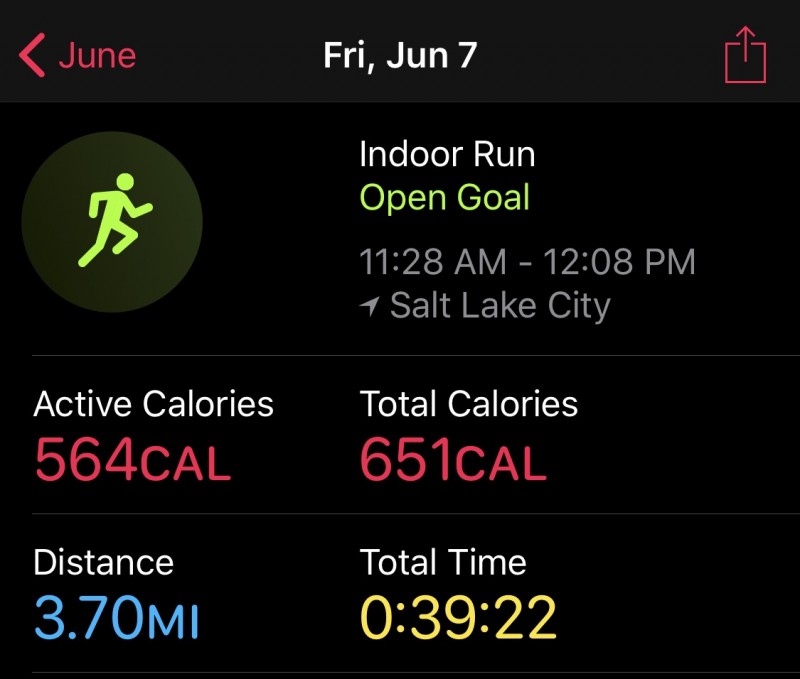Share this workout summary

(x=745, y=55)
